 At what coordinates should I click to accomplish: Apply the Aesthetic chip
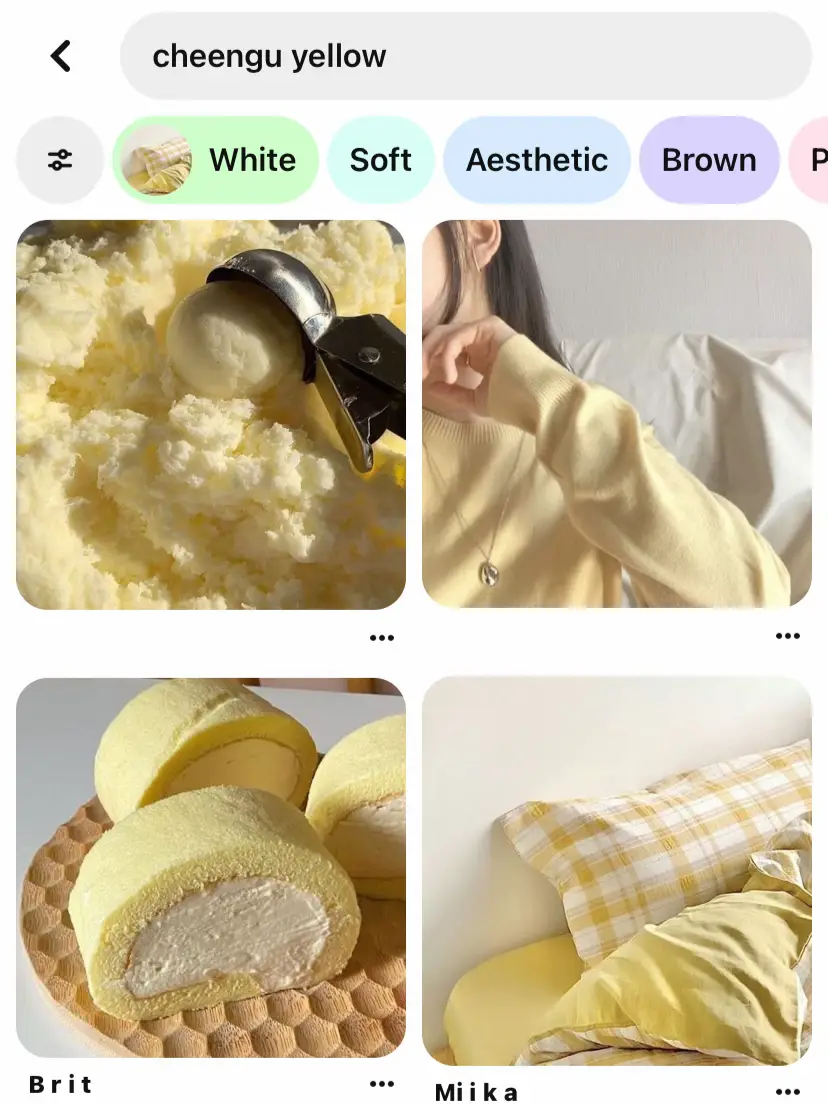(x=536, y=160)
